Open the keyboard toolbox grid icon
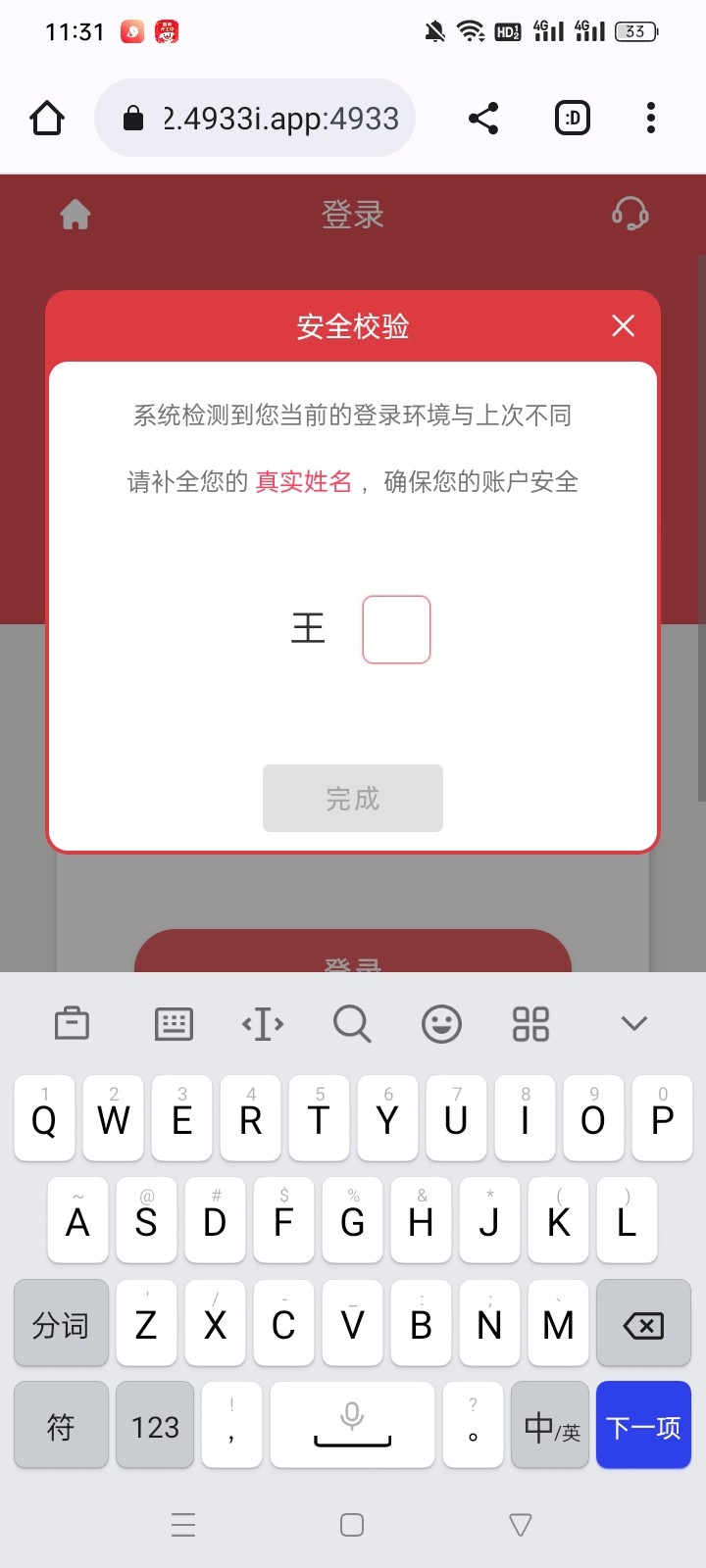Viewport: 706px width, 1568px height. (530, 1024)
